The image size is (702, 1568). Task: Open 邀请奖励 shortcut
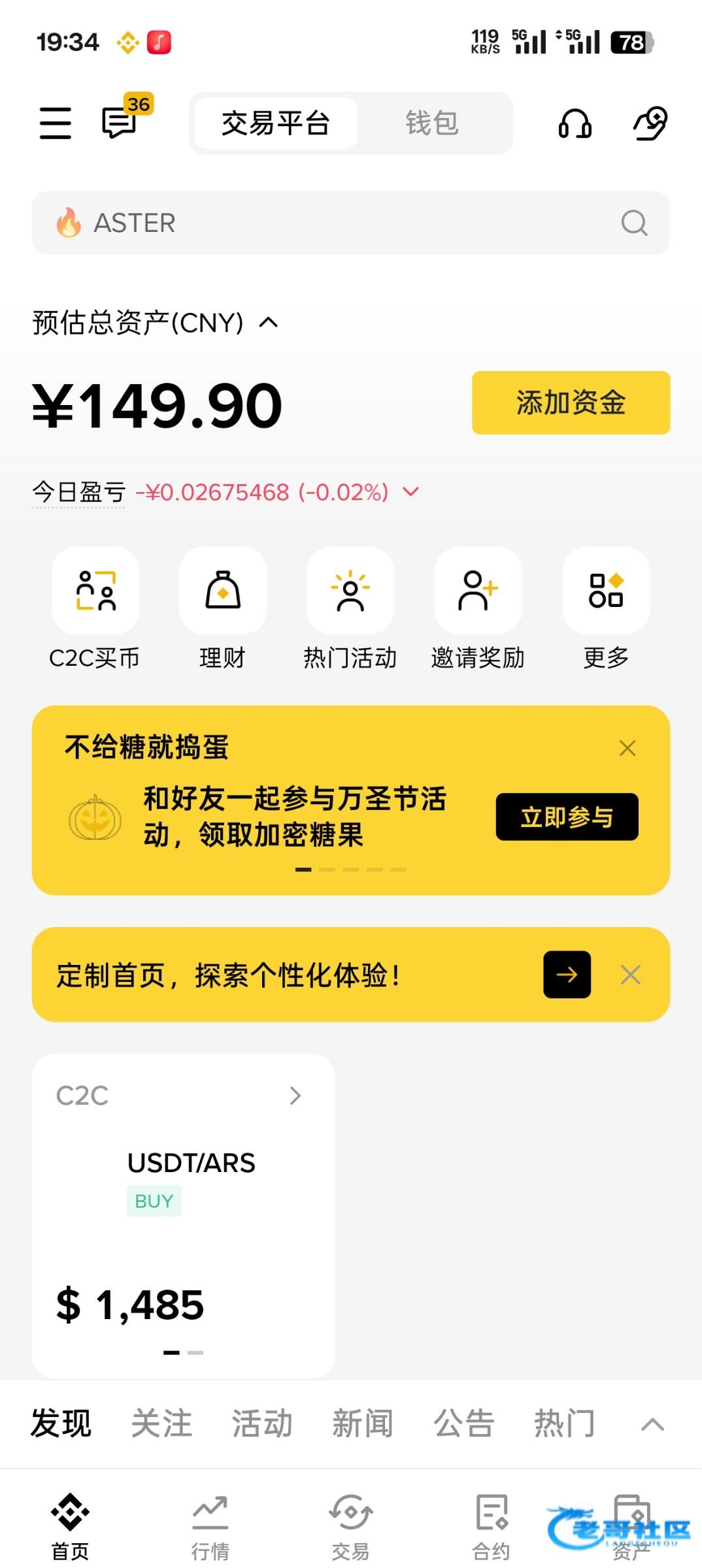478,591
